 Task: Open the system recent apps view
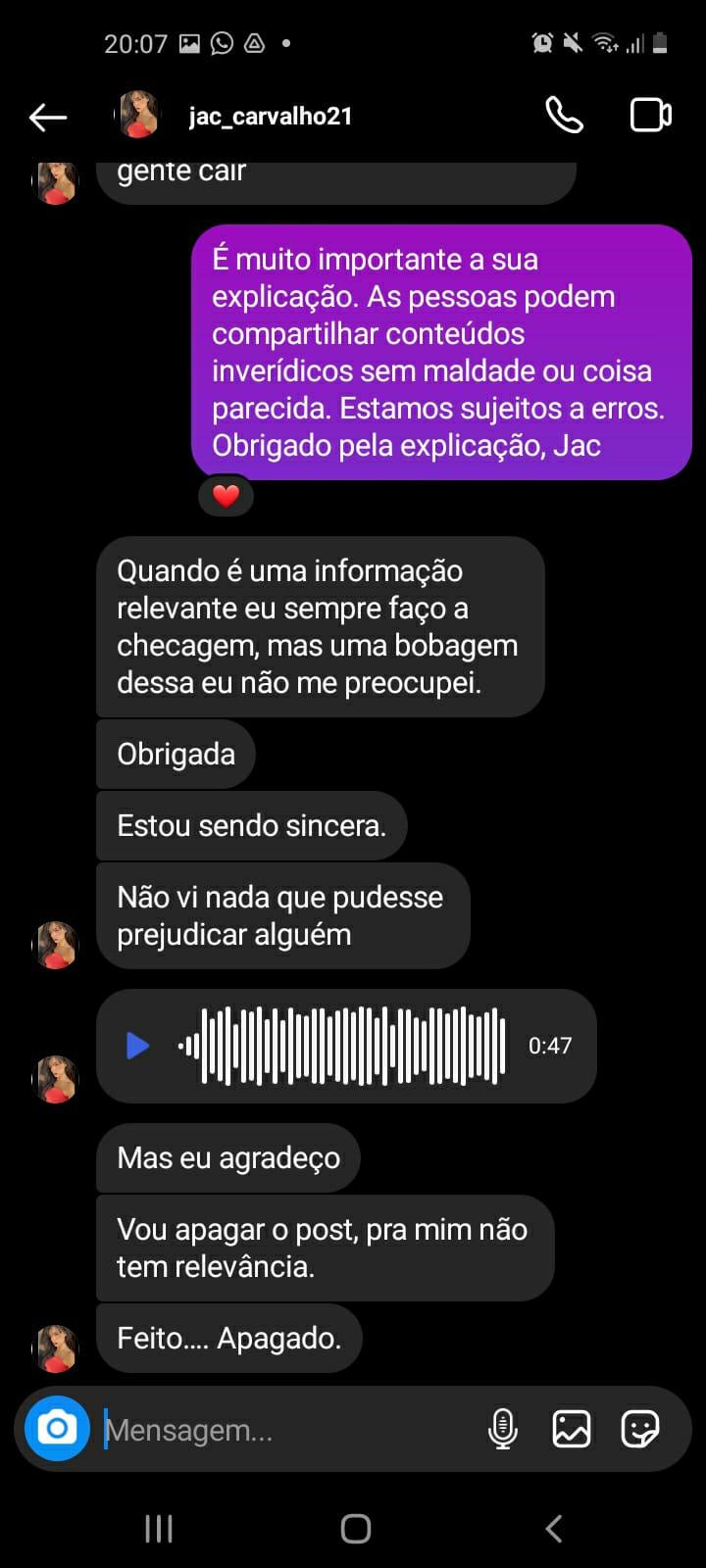tap(159, 1528)
